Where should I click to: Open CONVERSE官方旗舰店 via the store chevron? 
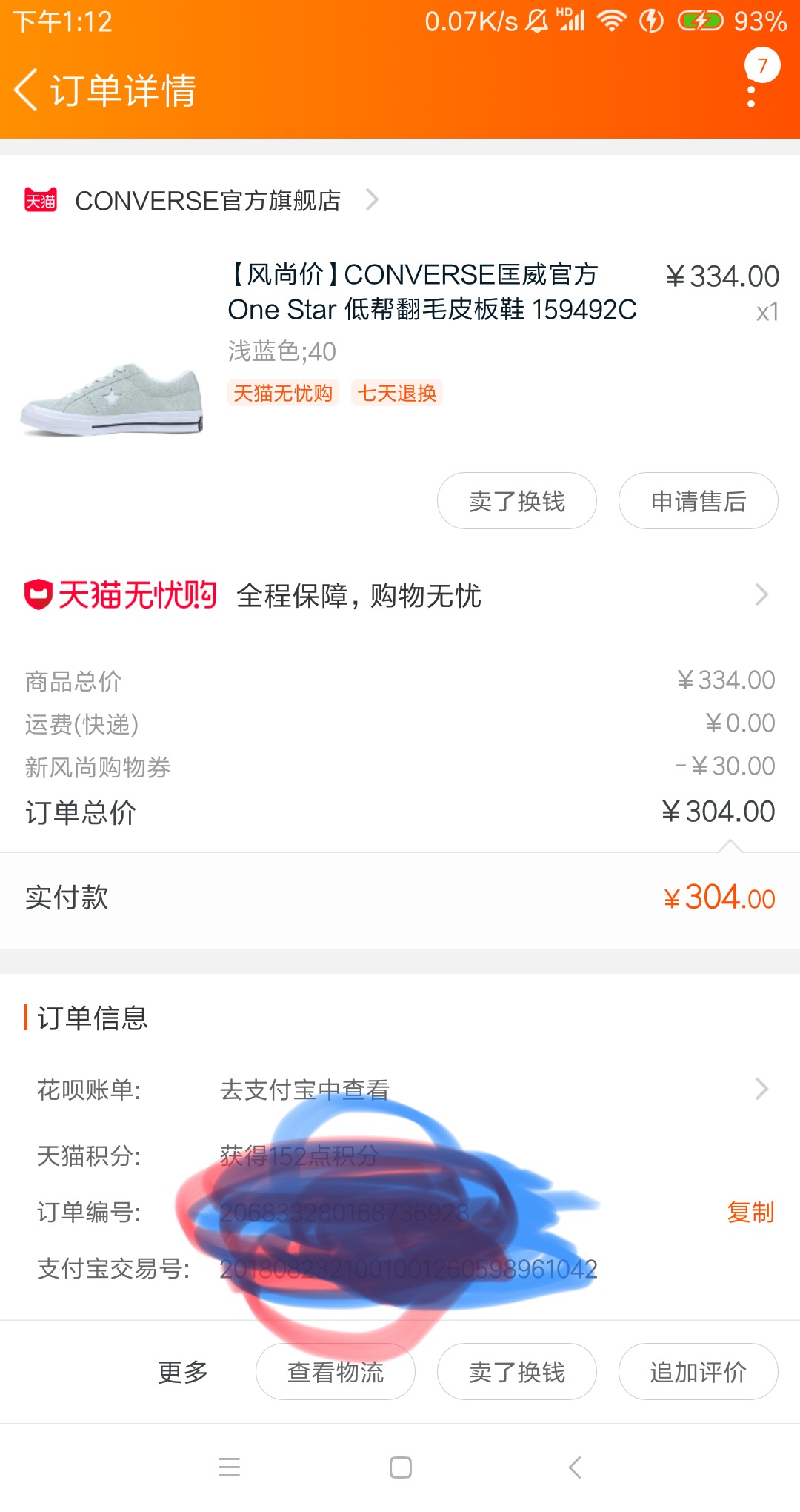(373, 199)
